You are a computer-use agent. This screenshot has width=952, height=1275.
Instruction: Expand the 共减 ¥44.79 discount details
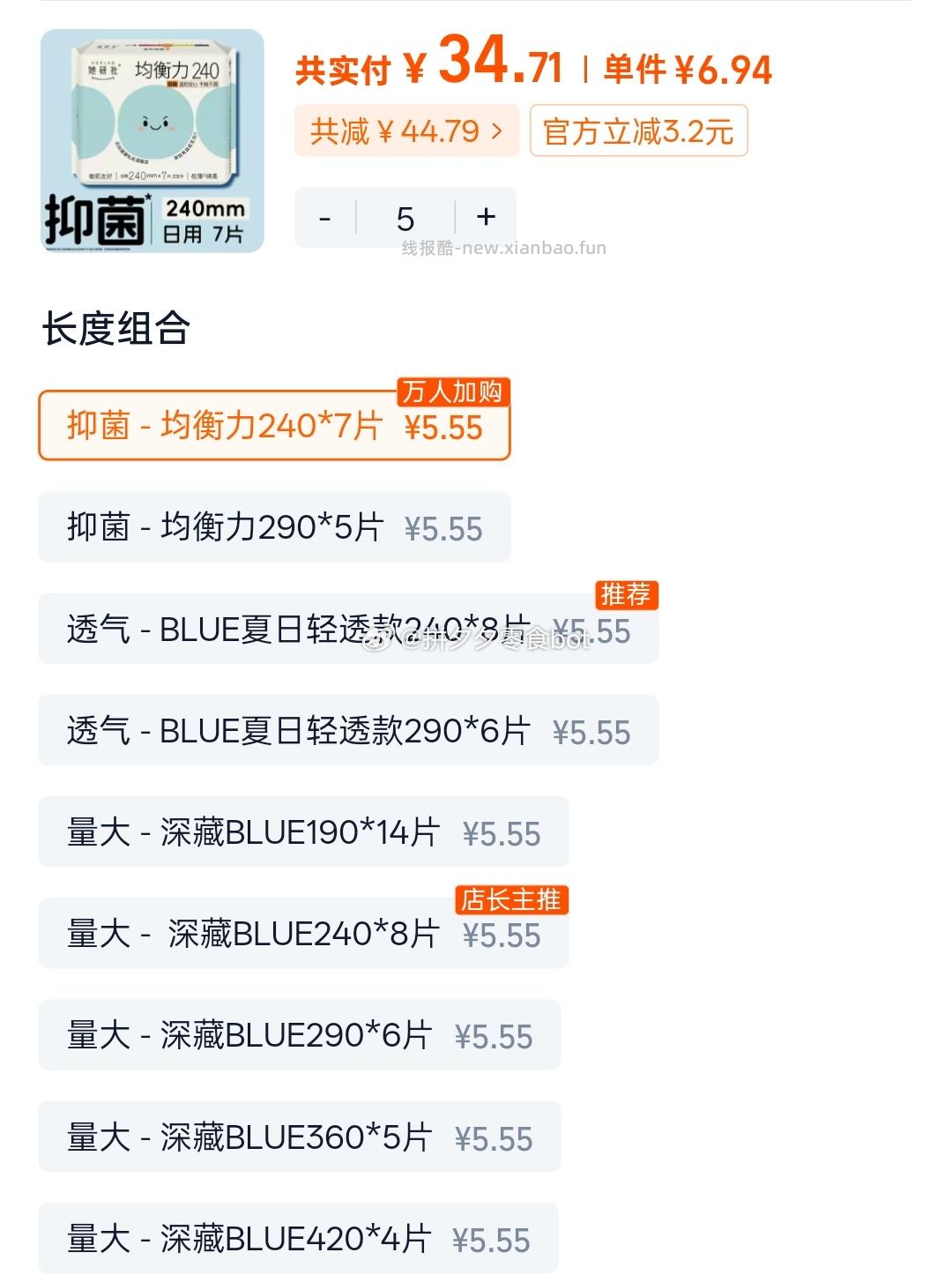coord(405,130)
